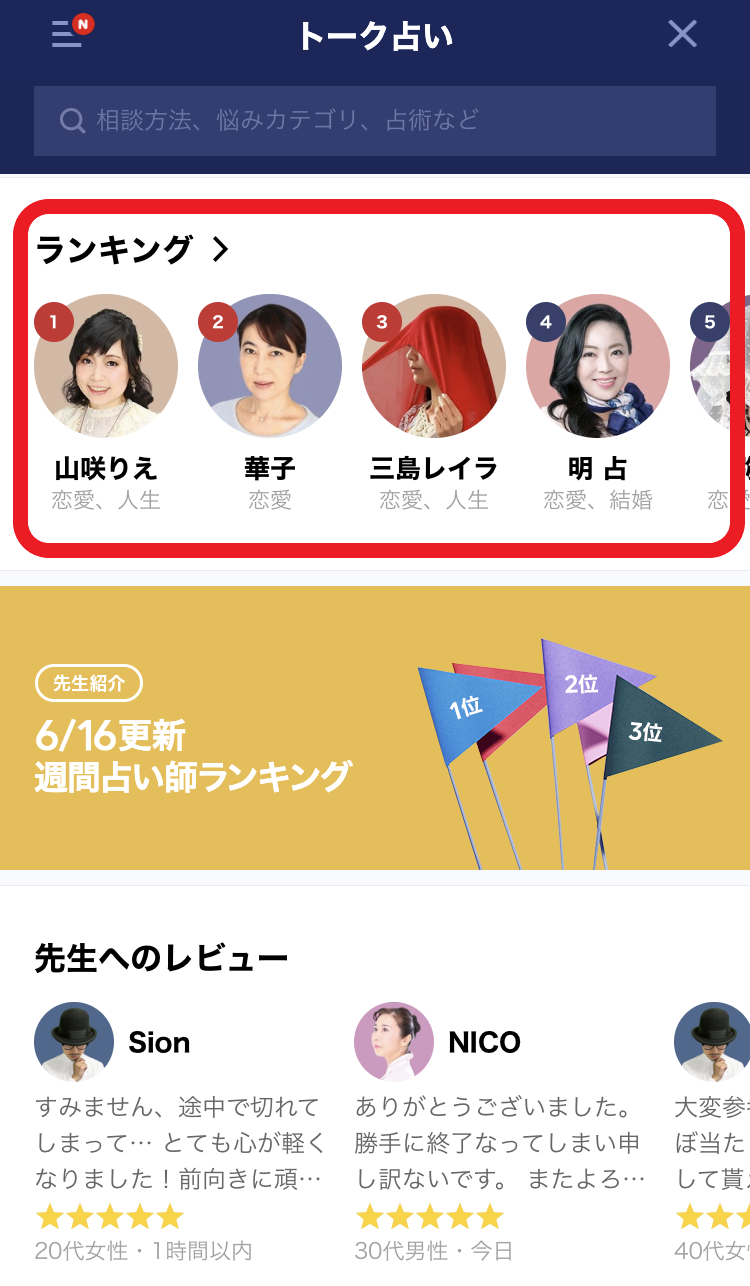This screenshot has width=750, height=1286.
Task: View first-ranked fortune teller 山咲りえ
Action: point(106,366)
